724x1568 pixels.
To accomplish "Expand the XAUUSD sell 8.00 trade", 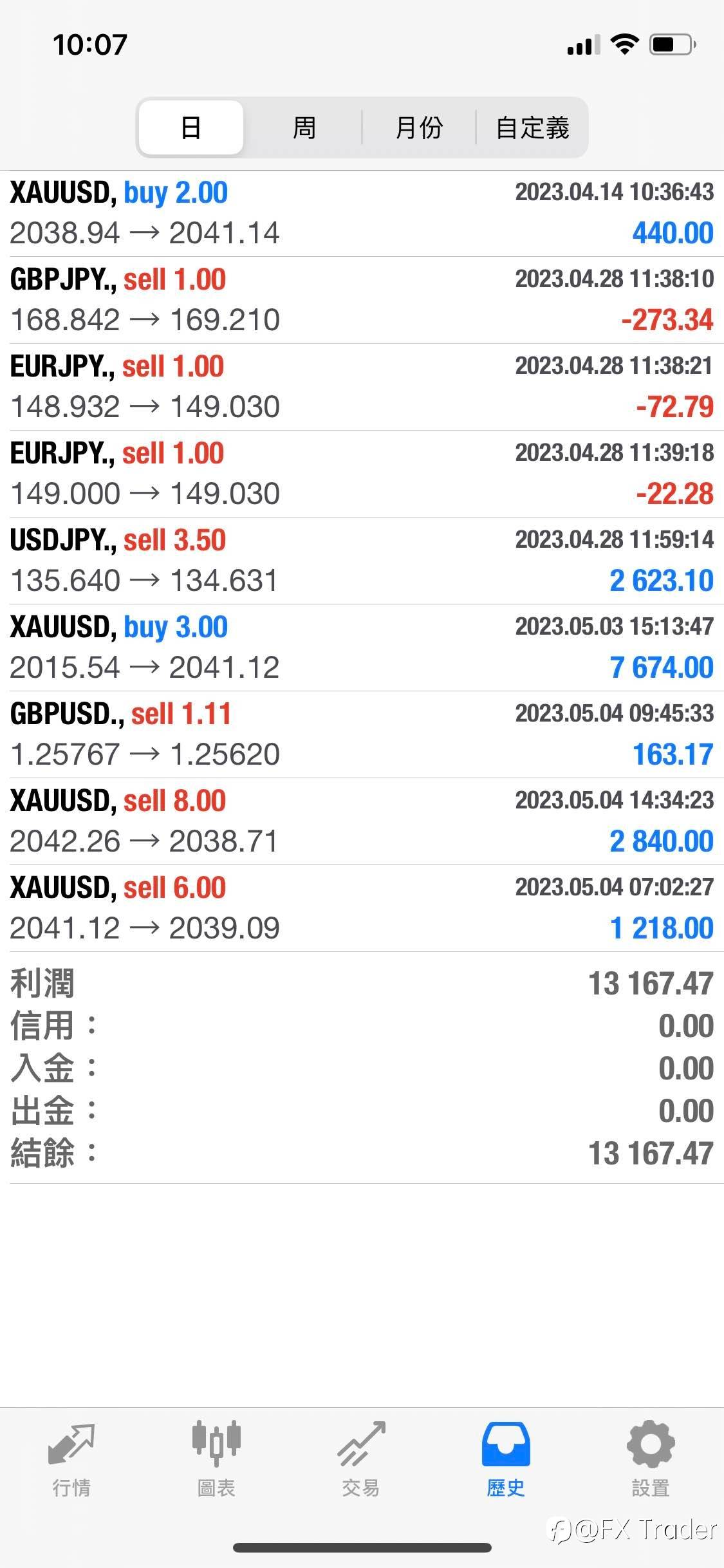I will click(362, 821).
